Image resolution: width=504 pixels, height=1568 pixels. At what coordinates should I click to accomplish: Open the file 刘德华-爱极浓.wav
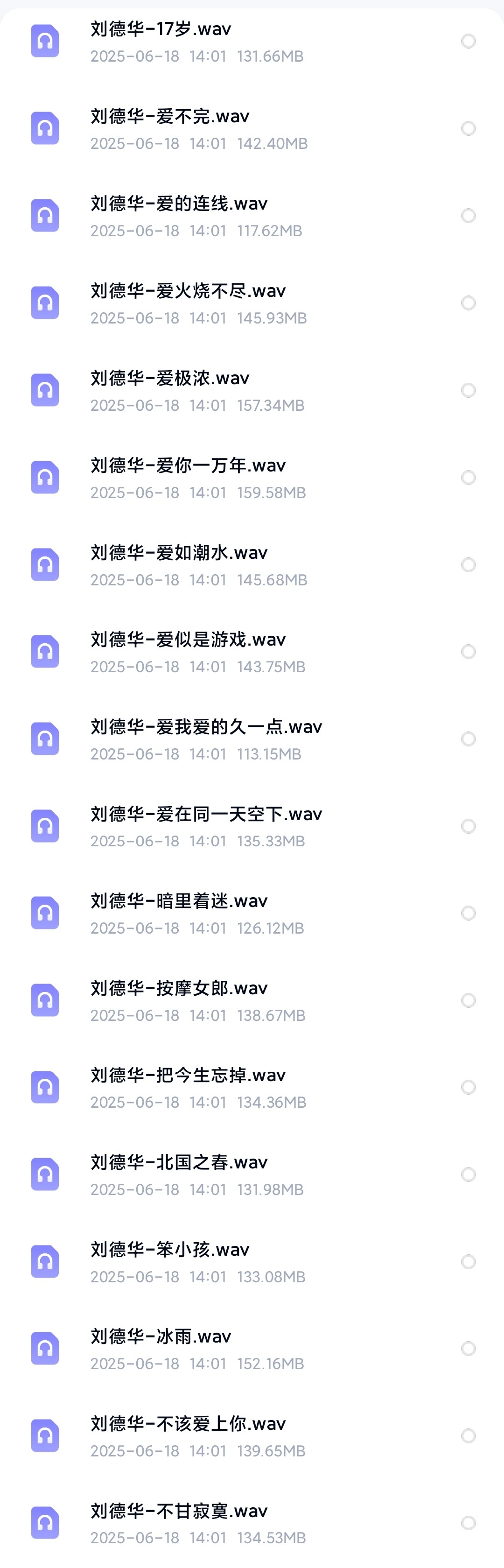pyautogui.click(x=170, y=379)
